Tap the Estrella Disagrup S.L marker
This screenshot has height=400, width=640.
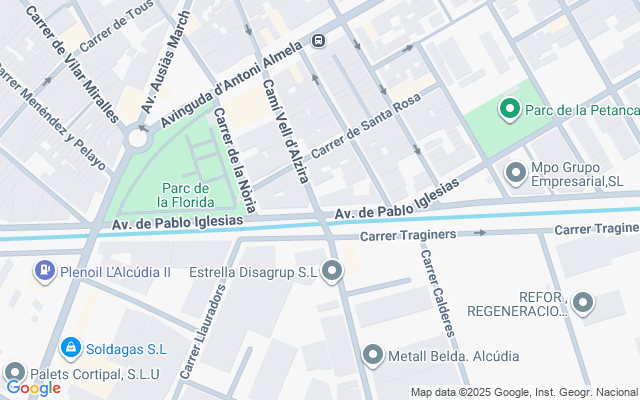333,271
